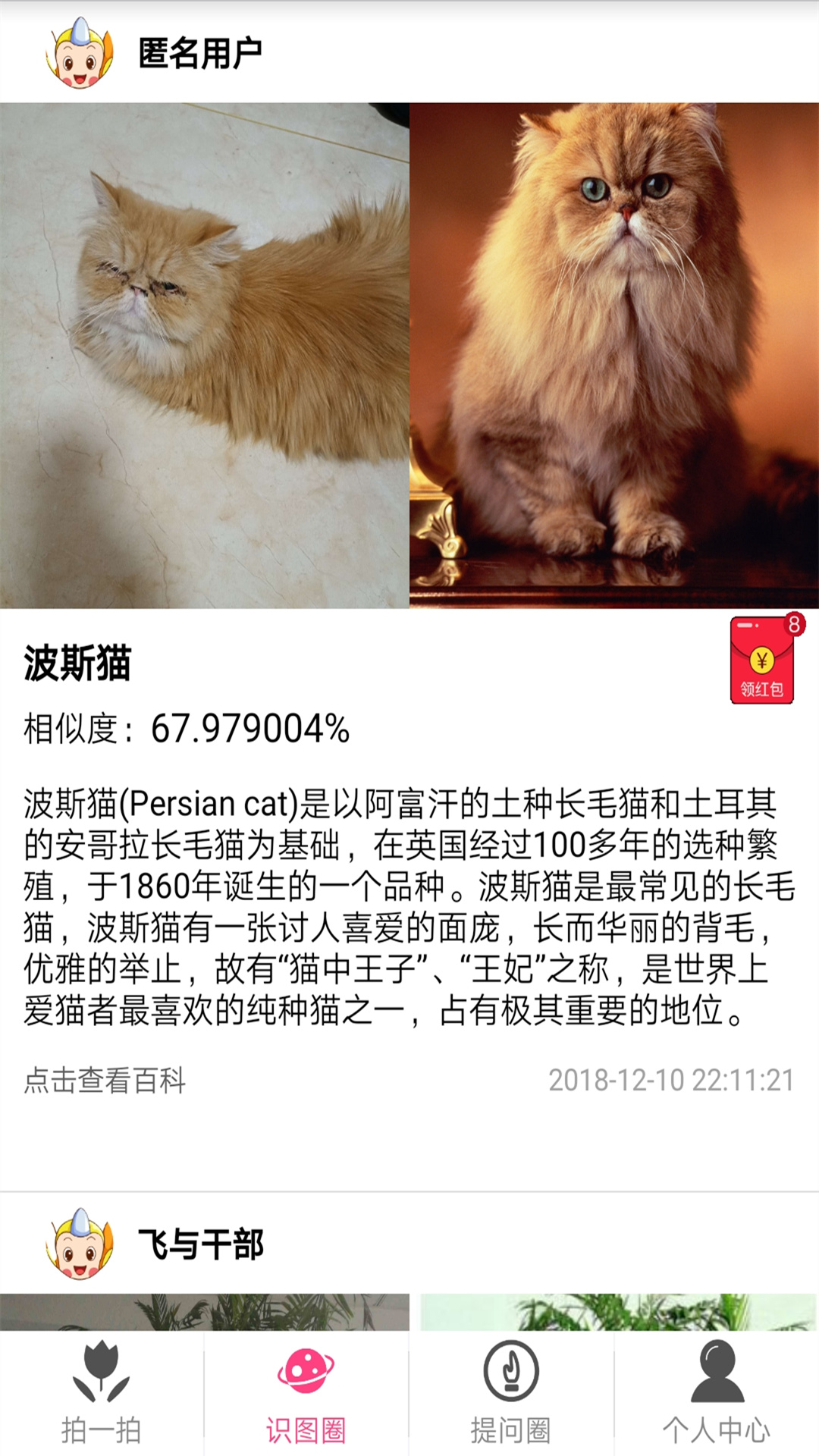
Task: Open the right Persian cat reference photo
Action: (614, 353)
